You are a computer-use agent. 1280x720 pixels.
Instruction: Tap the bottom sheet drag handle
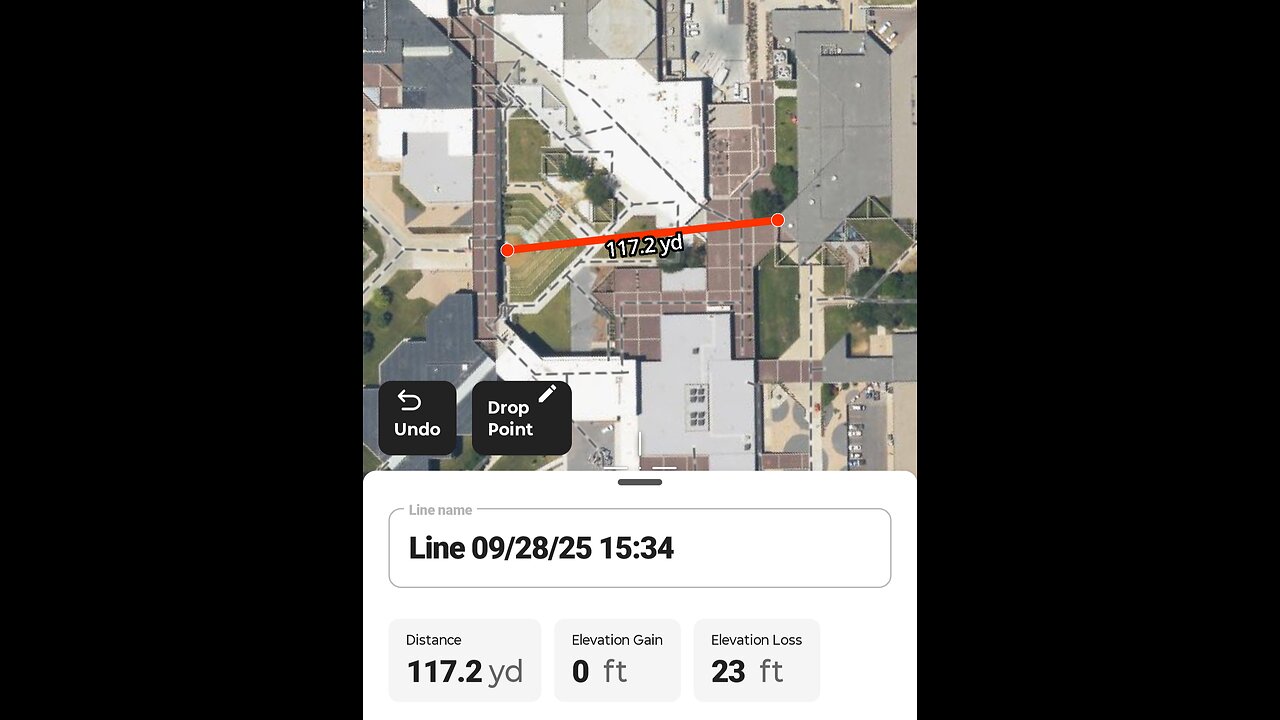coord(640,482)
